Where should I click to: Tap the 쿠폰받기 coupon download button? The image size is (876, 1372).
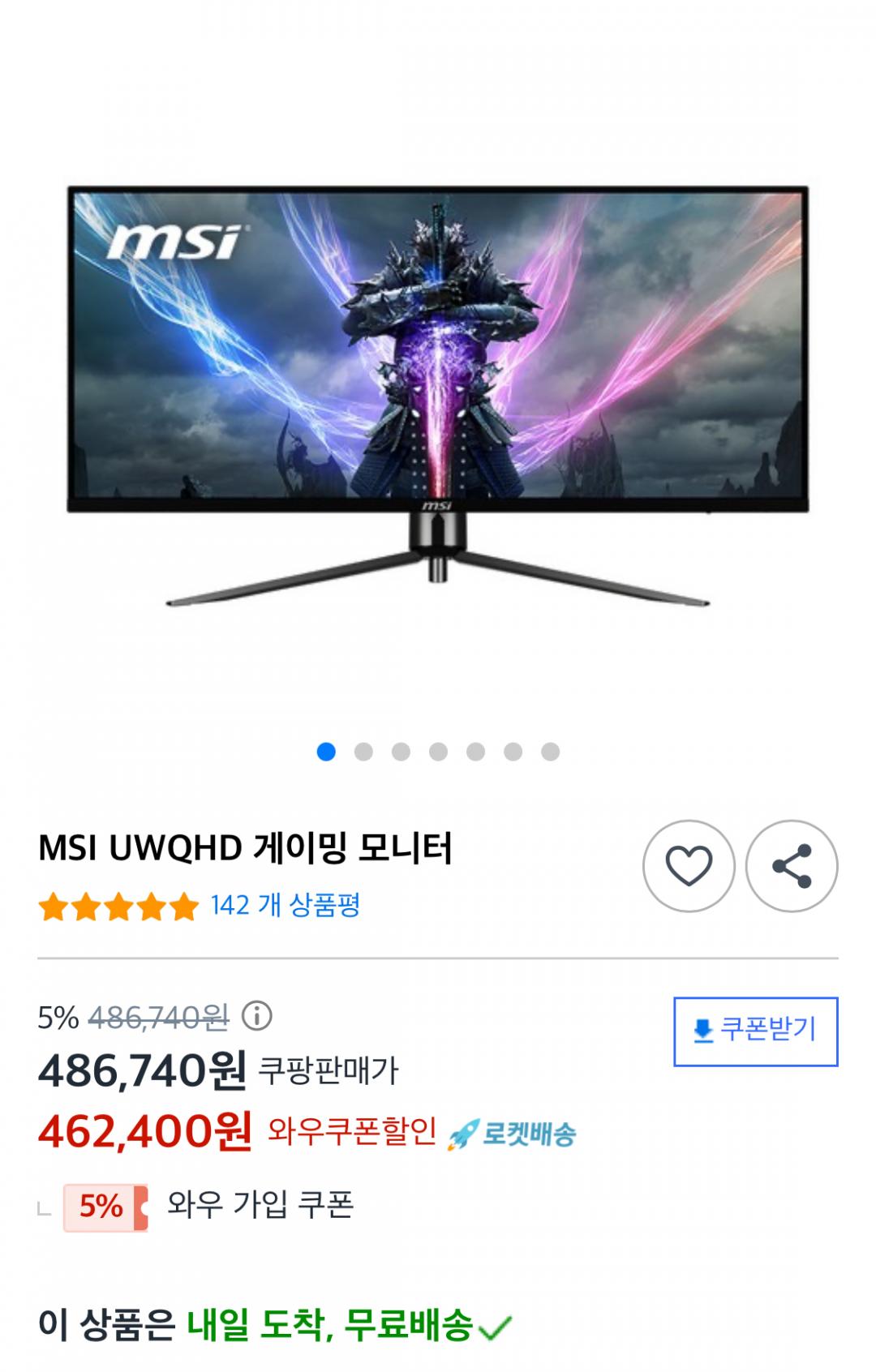[755, 1031]
